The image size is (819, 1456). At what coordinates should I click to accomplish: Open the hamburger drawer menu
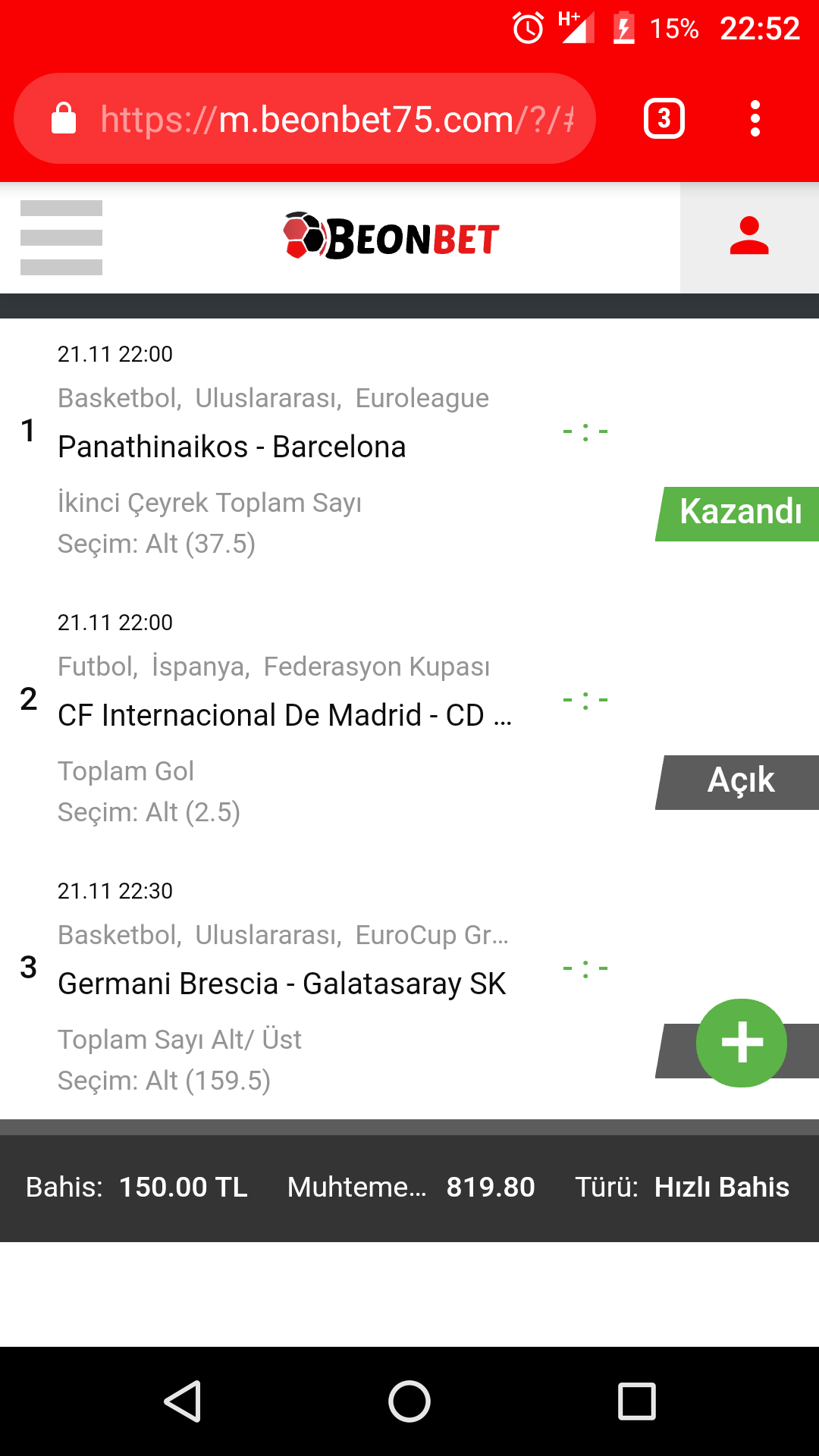[61, 237]
